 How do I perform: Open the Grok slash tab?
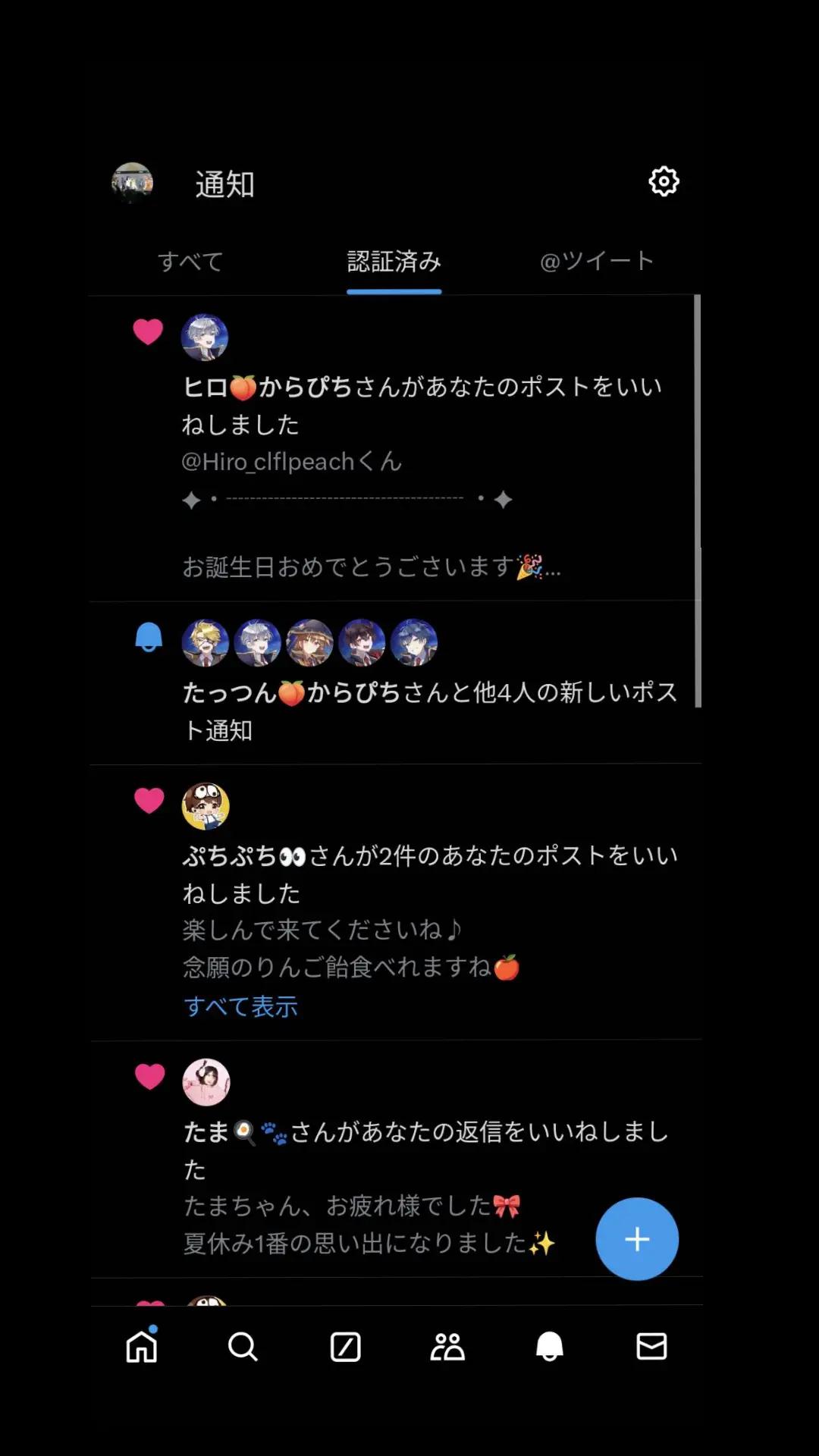[x=345, y=1347]
